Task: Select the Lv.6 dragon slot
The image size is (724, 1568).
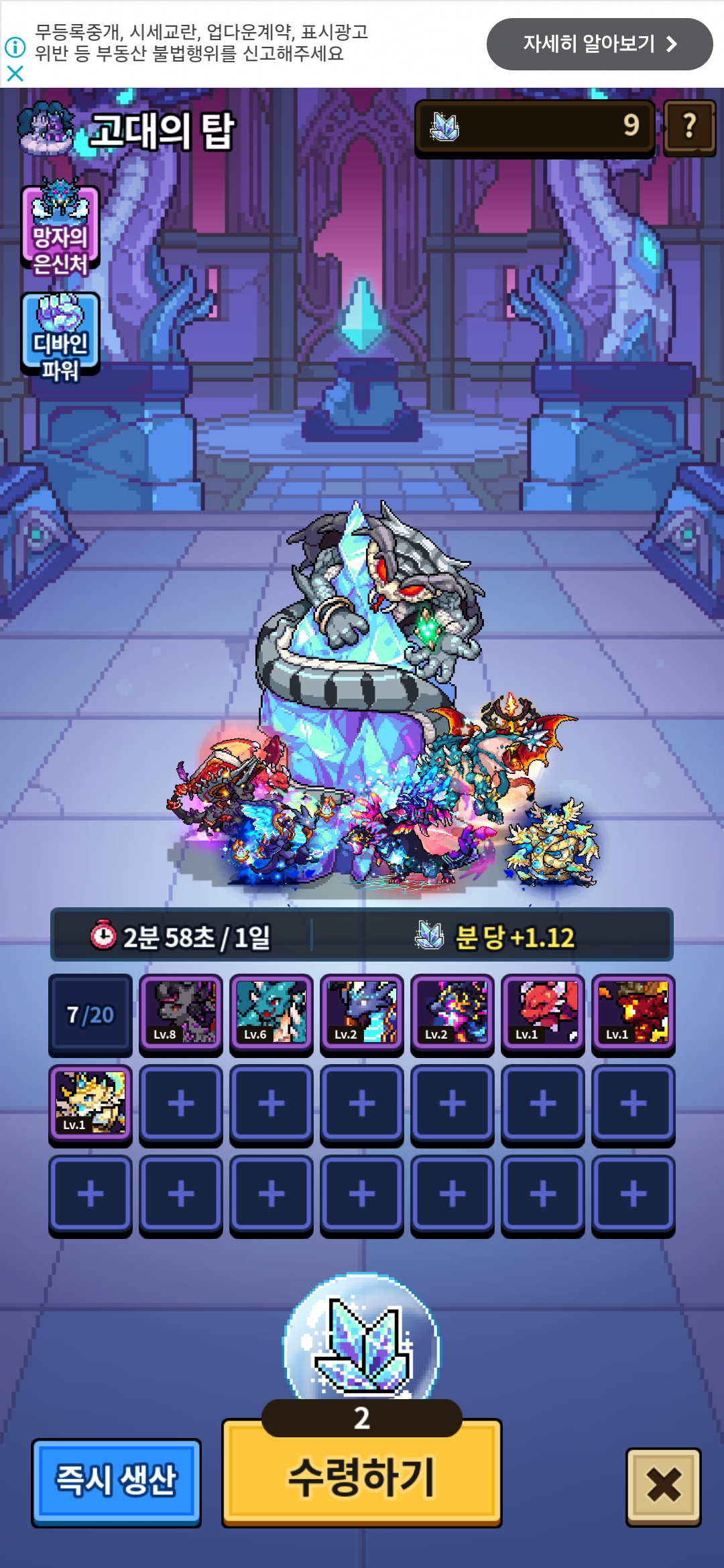Action: [x=271, y=1014]
